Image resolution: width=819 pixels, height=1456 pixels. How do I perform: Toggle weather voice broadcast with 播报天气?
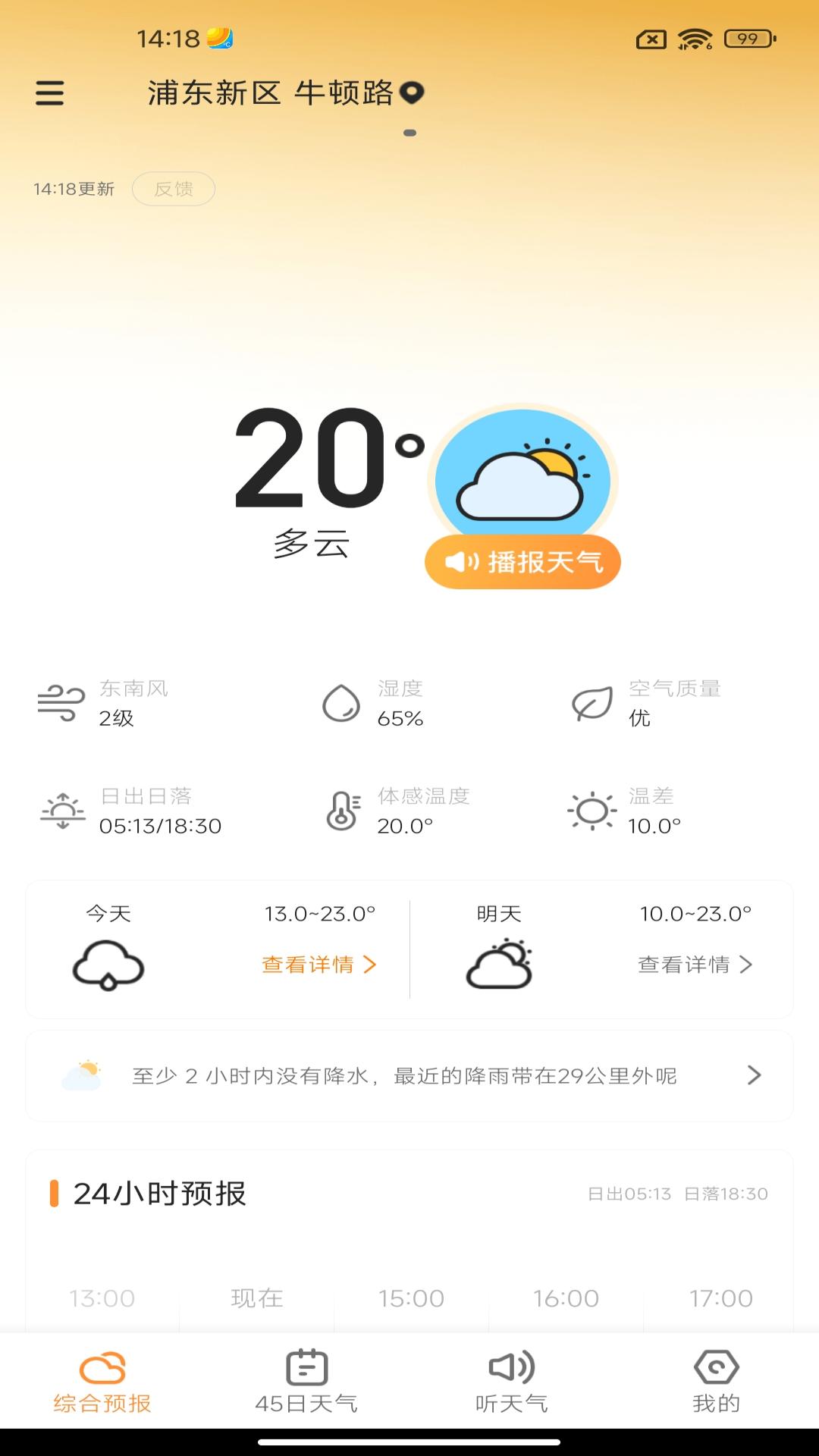(522, 561)
